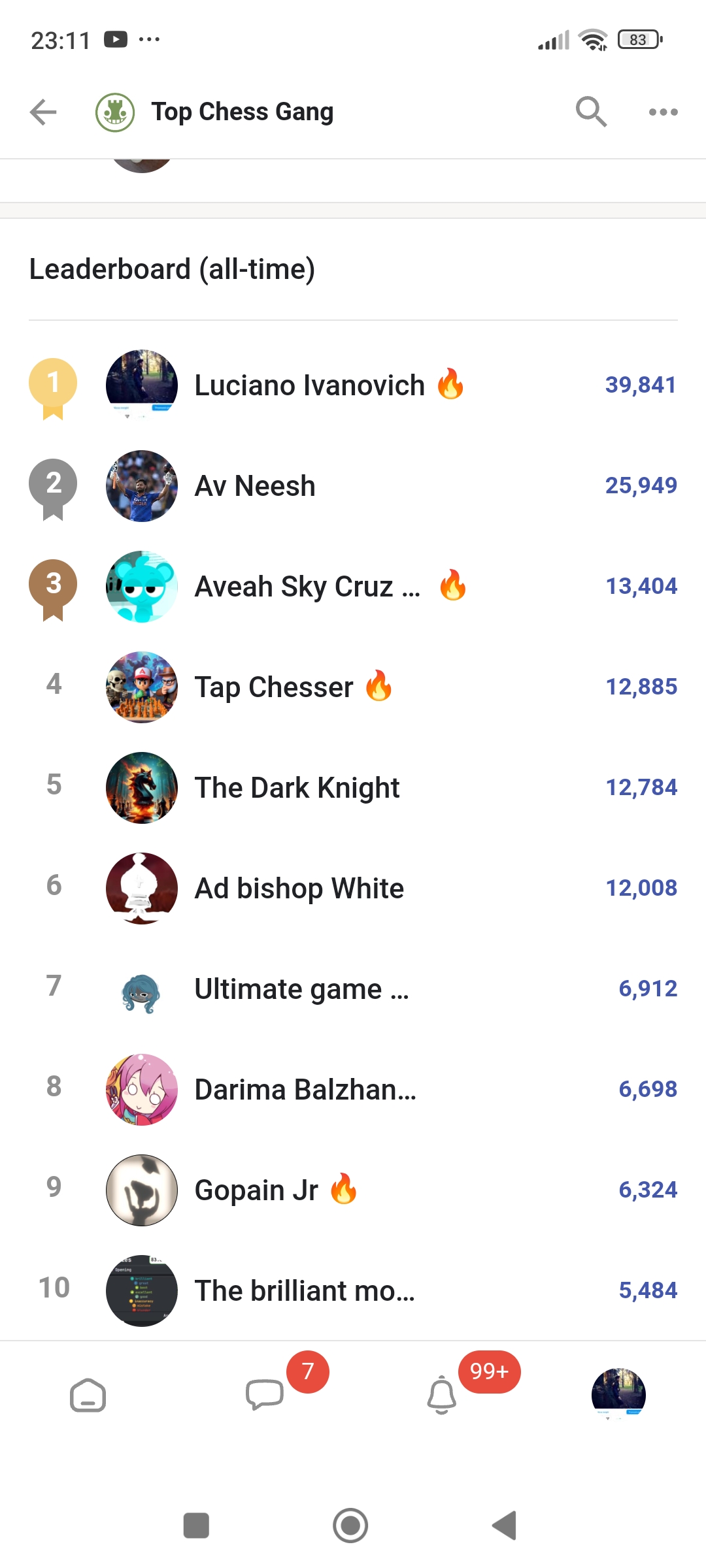706x1568 pixels.
Task: Tap the Top Chess Gang team logo
Action: click(115, 111)
